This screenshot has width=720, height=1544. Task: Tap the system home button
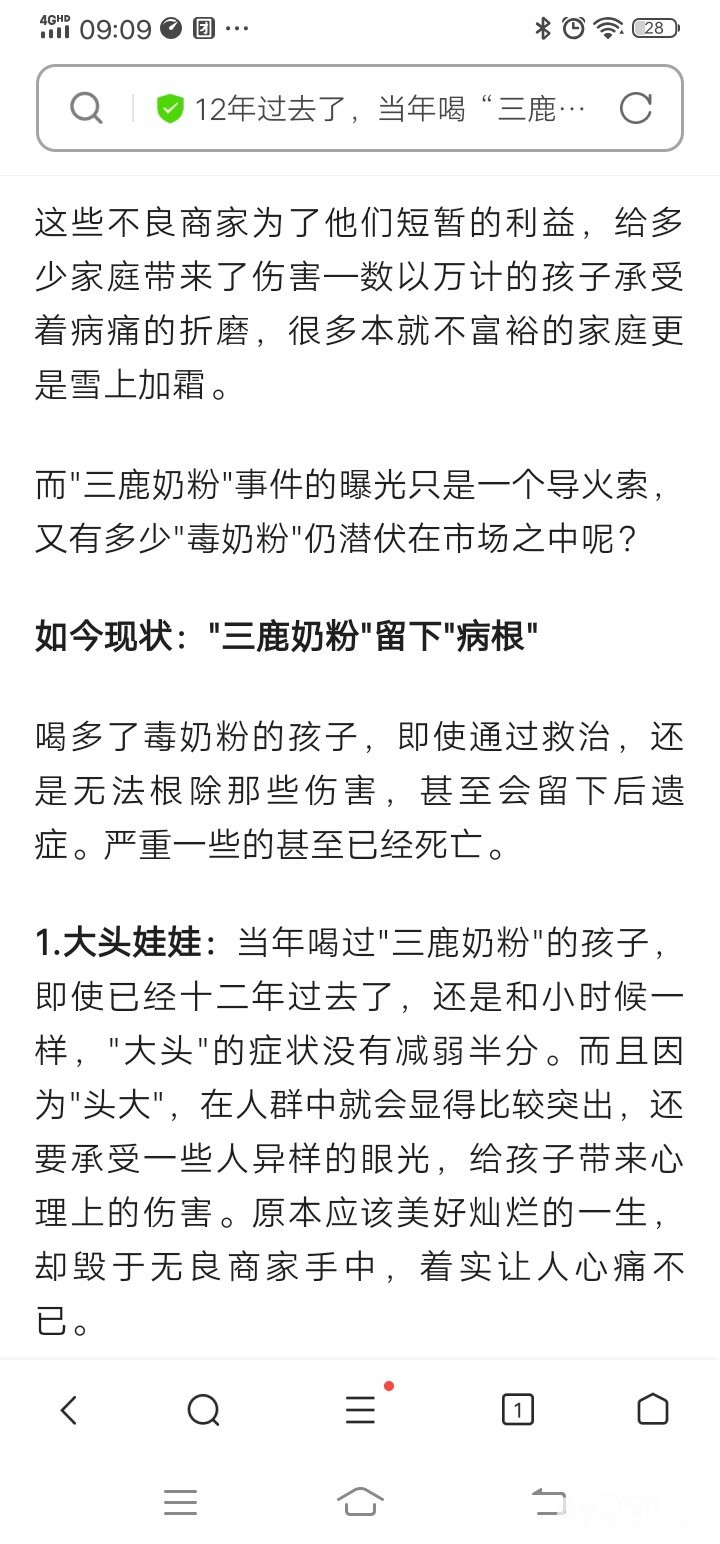pos(360,1501)
